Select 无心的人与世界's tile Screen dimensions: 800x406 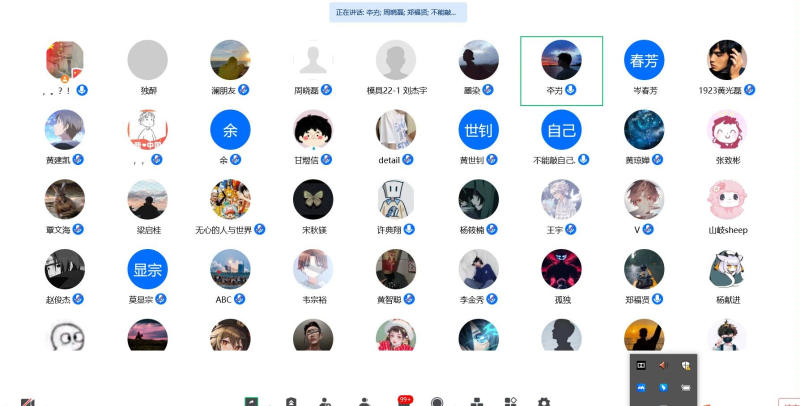[230, 201]
